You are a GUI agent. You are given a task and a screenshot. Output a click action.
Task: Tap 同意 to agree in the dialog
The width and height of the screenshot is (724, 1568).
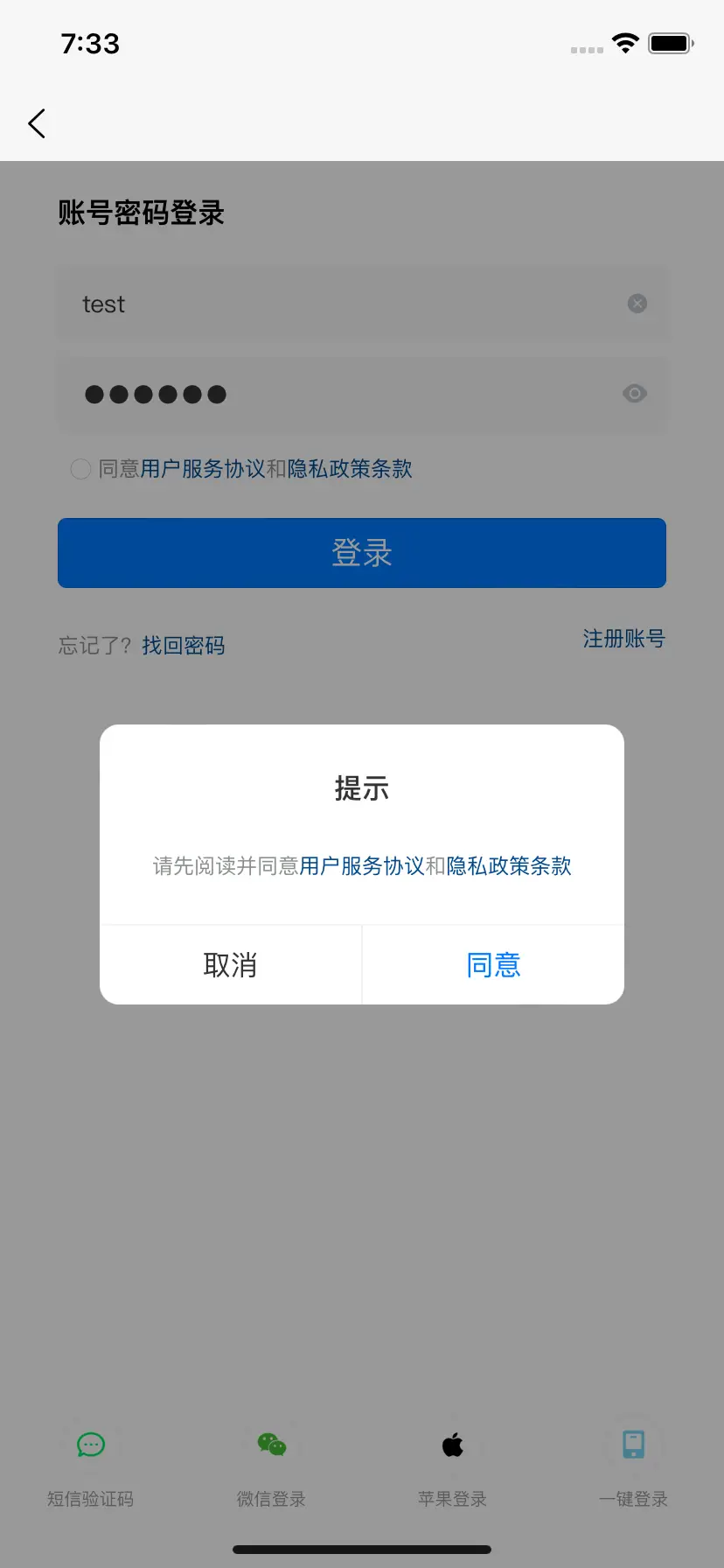pyautogui.click(x=493, y=965)
